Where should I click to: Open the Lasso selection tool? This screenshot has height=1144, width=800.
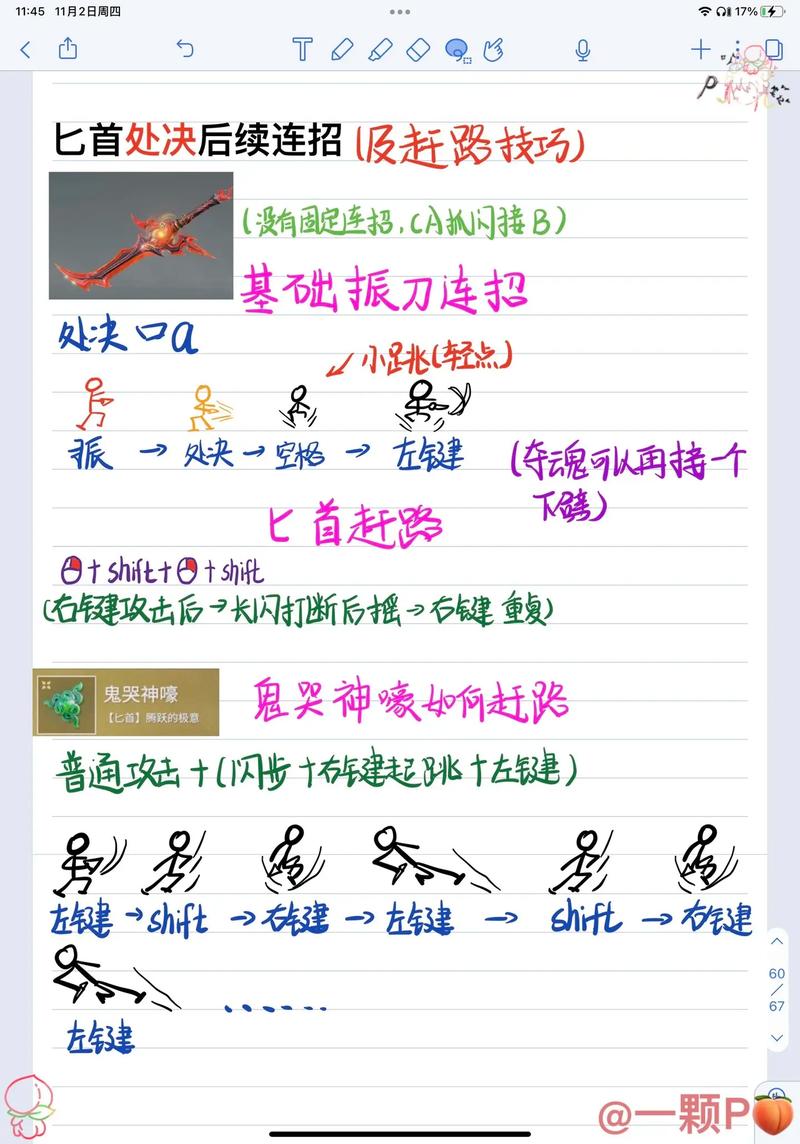click(x=458, y=48)
